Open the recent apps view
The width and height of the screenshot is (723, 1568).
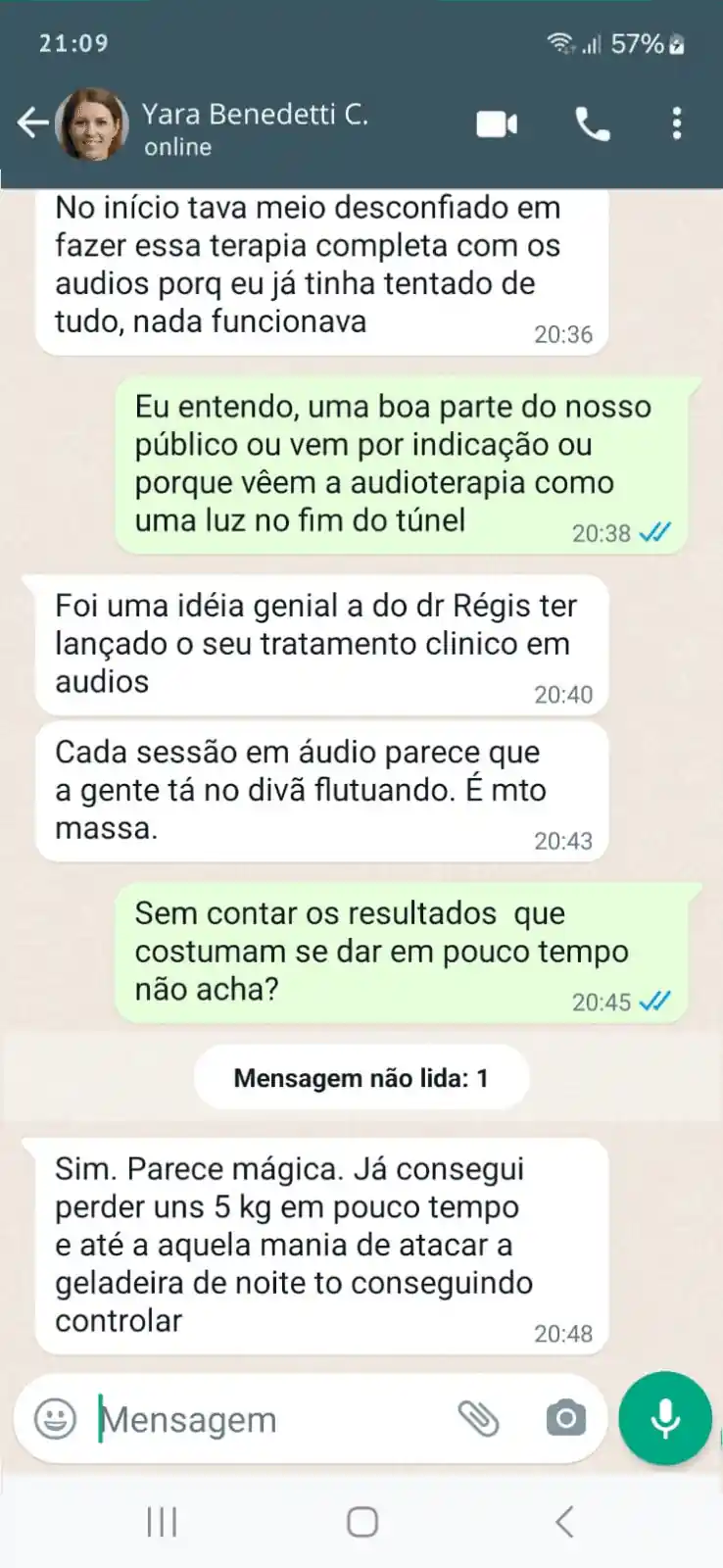162,1522
